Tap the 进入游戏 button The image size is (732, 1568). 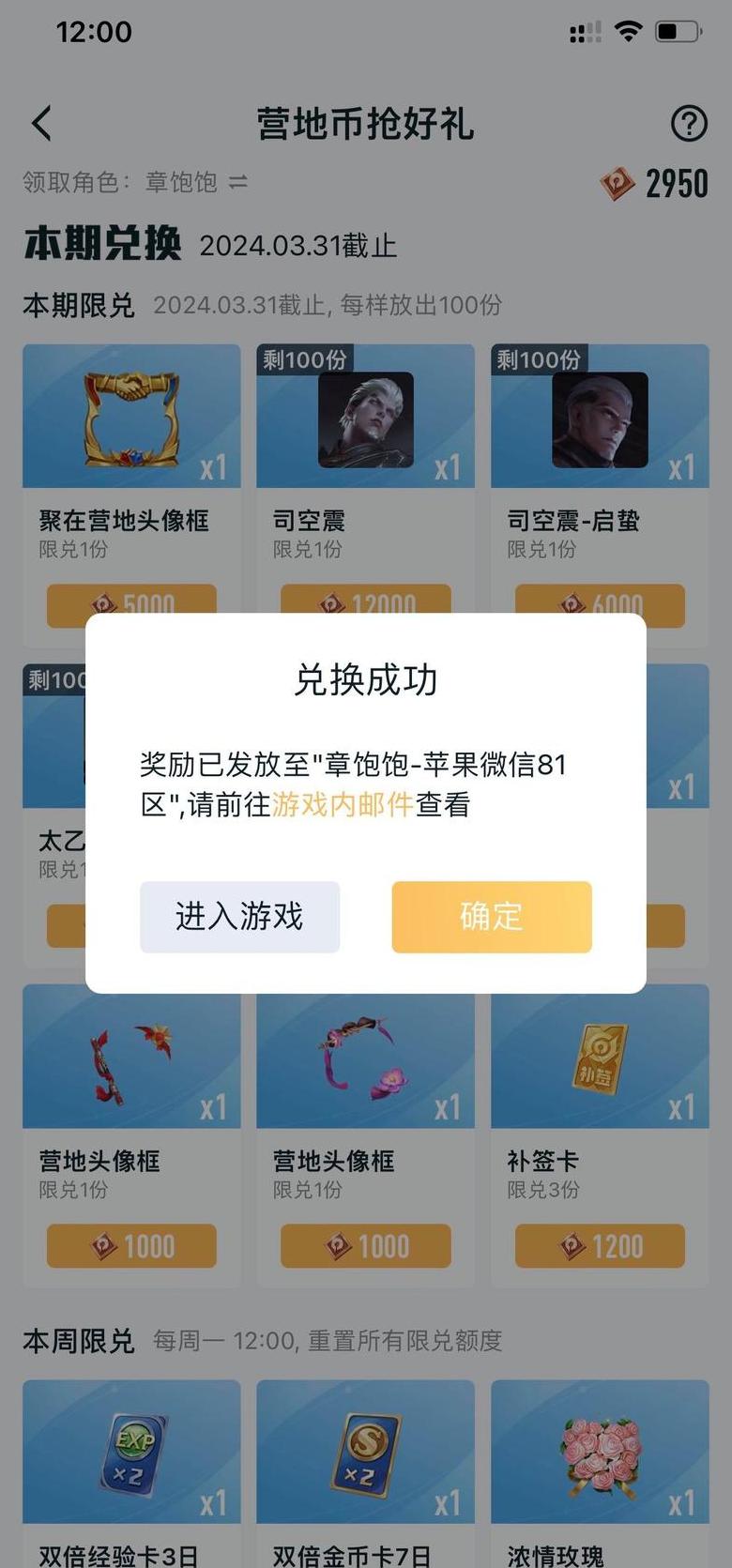tap(239, 917)
